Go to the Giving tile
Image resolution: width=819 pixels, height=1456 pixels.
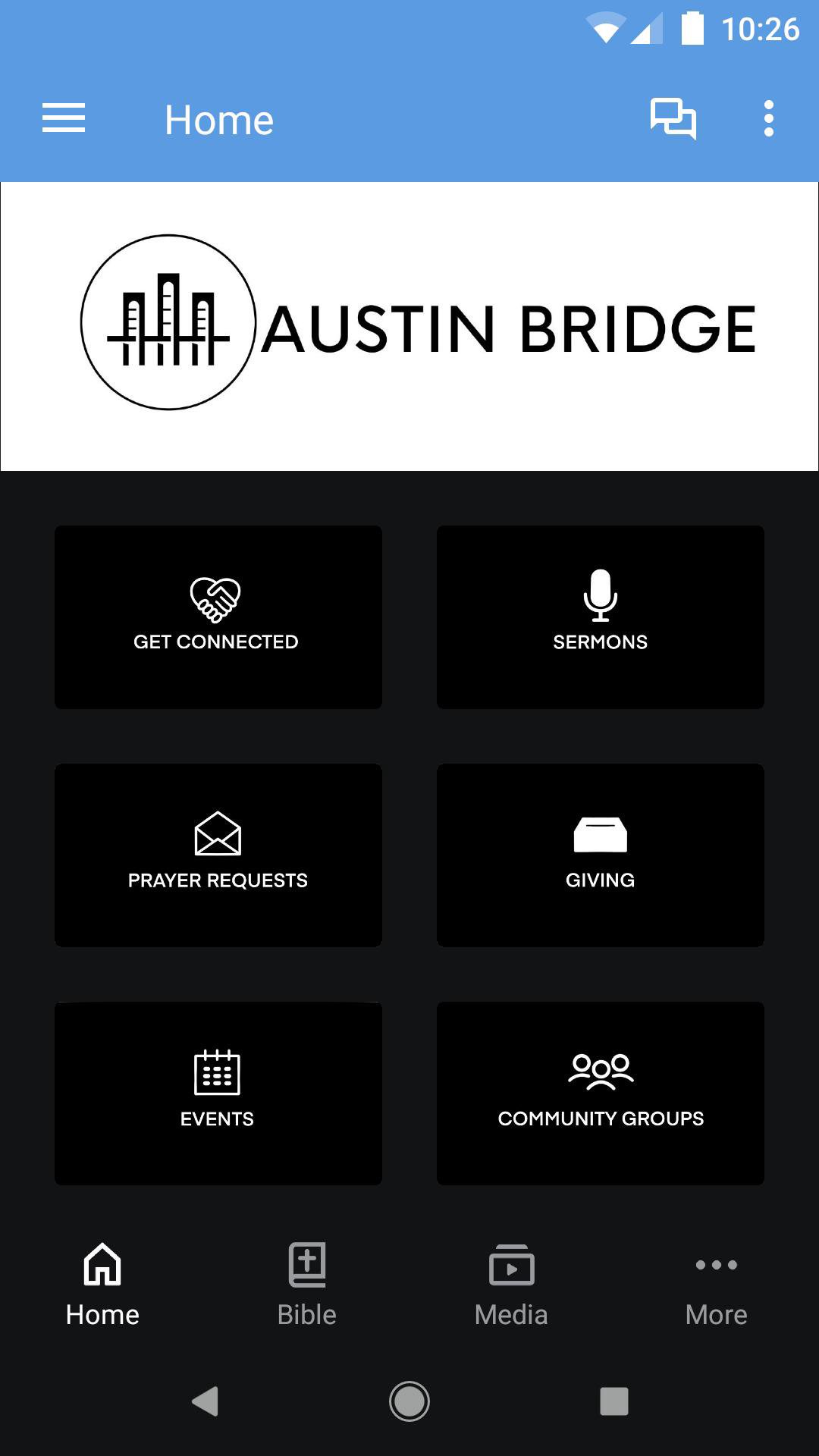point(600,855)
